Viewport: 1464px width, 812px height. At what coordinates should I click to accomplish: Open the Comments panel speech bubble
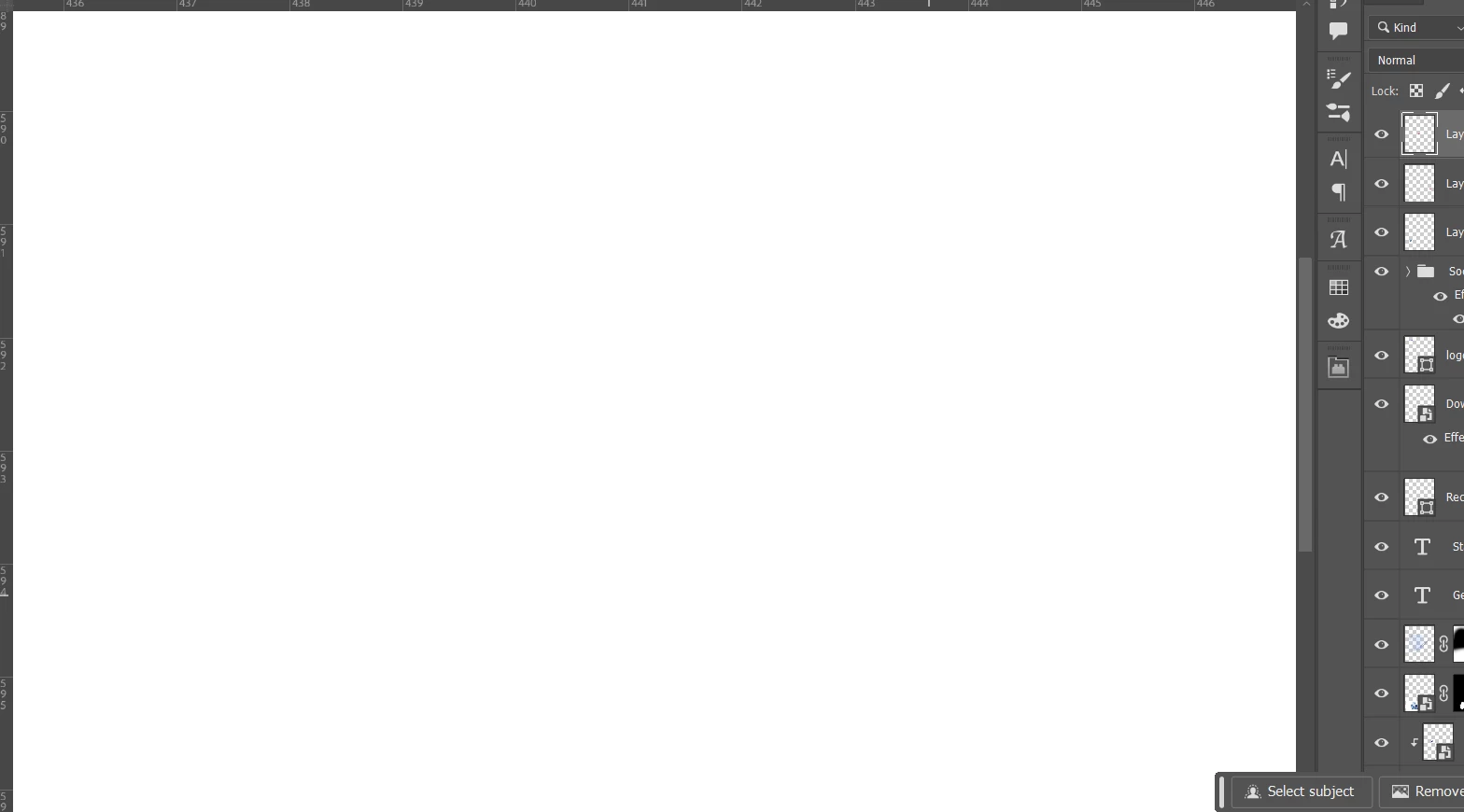pos(1338,31)
